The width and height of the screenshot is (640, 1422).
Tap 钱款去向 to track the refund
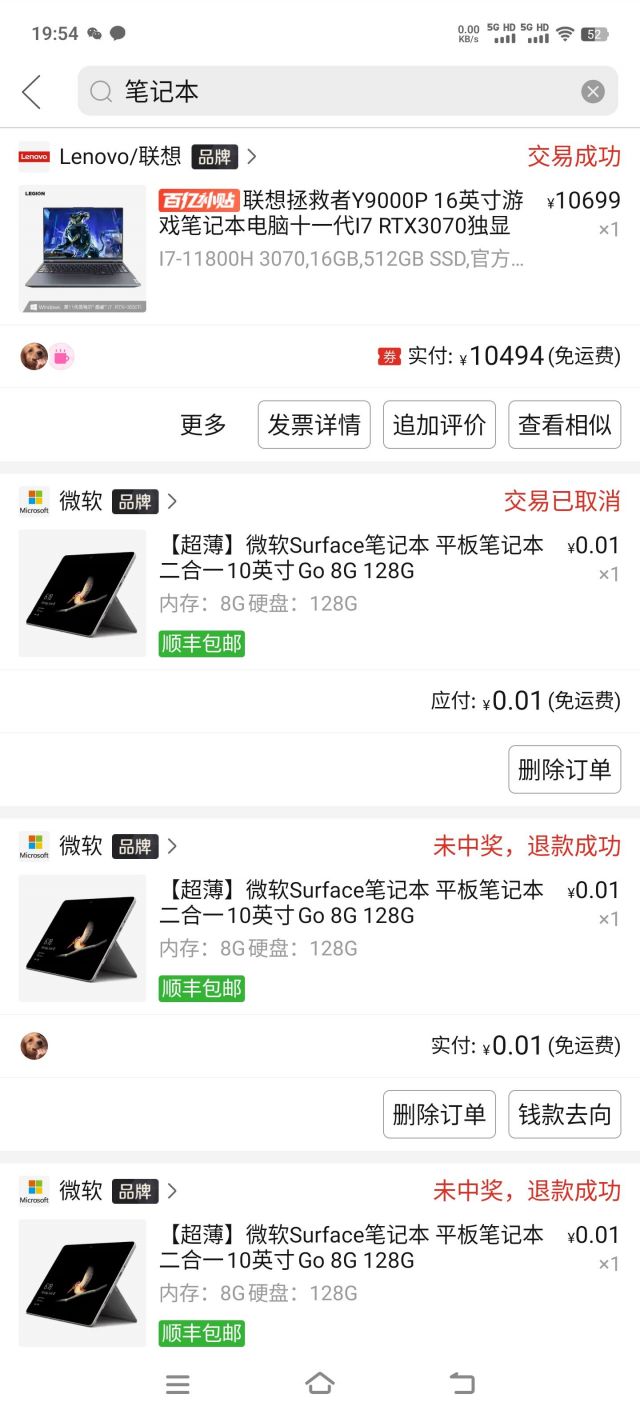pyautogui.click(x=564, y=1114)
